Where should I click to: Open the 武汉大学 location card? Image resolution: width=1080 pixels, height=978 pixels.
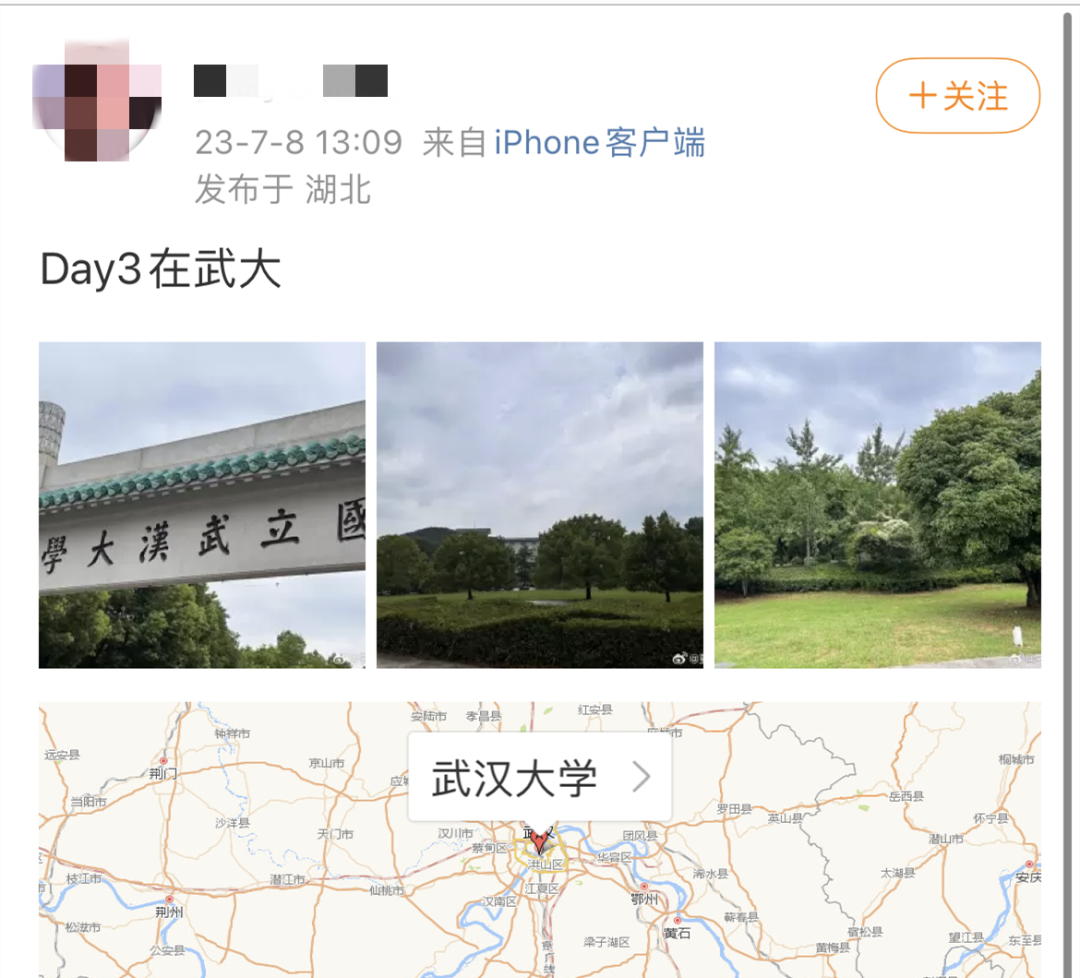(540, 778)
